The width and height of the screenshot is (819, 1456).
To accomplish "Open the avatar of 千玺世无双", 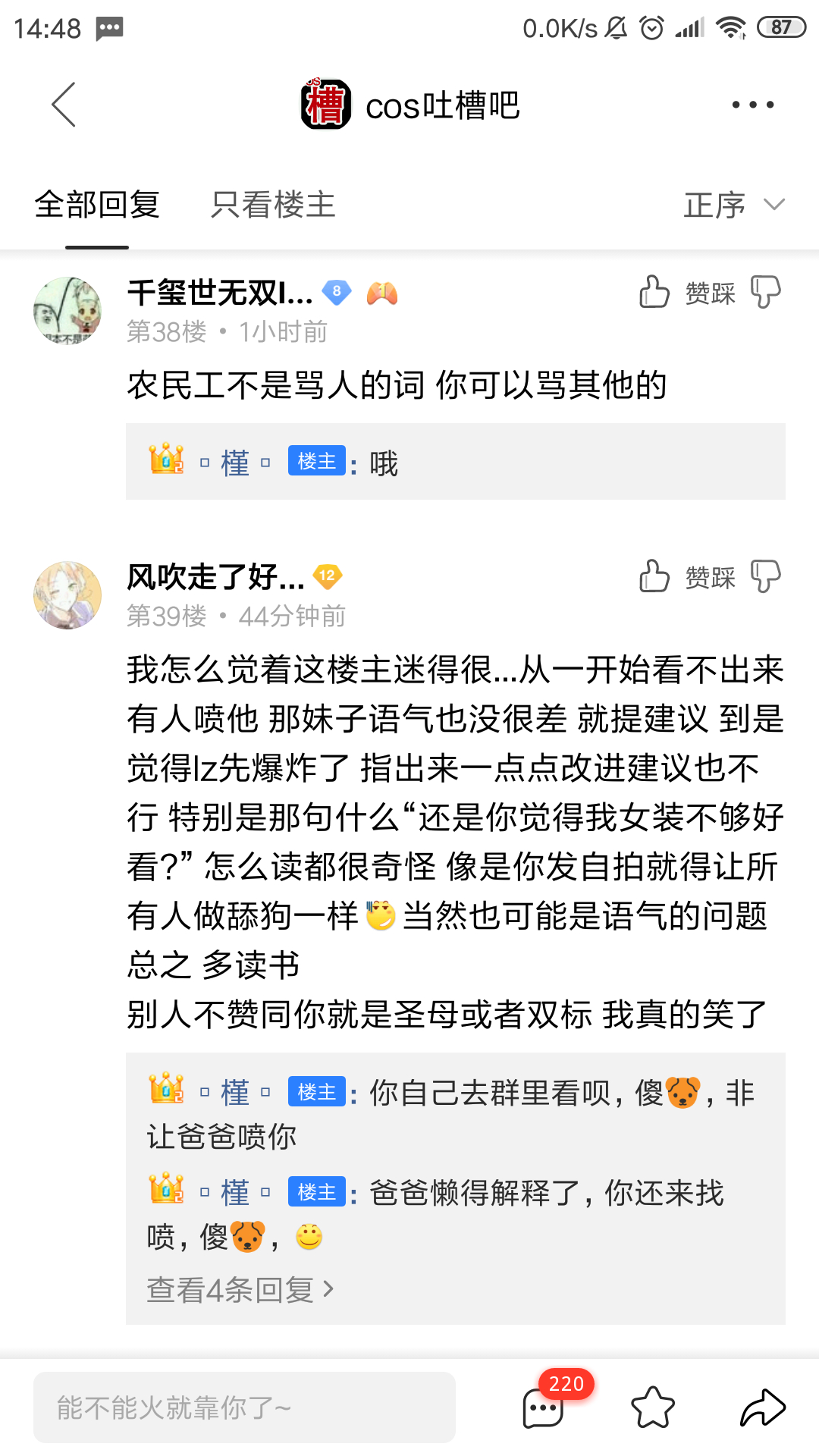I will (67, 310).
